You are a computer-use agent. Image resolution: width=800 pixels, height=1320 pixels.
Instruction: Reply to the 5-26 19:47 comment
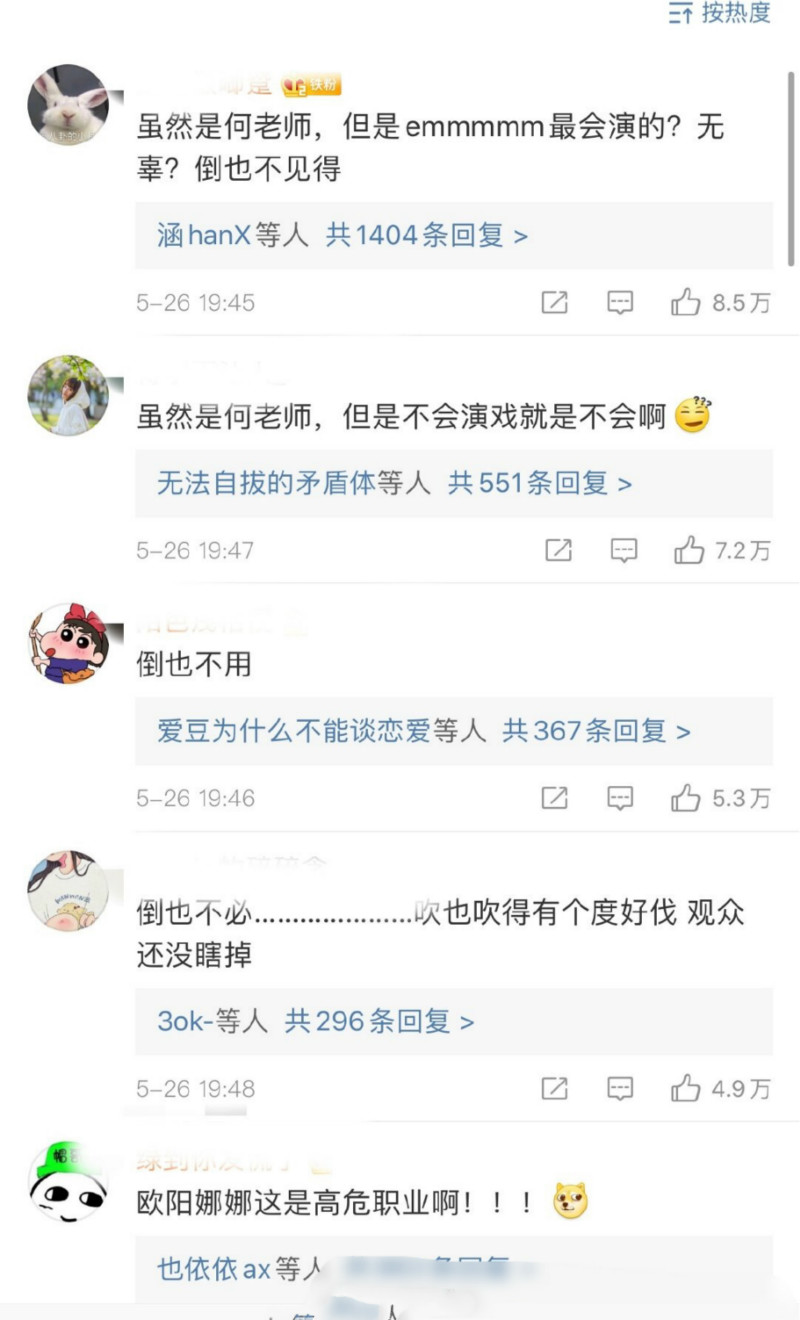(624, 550)
